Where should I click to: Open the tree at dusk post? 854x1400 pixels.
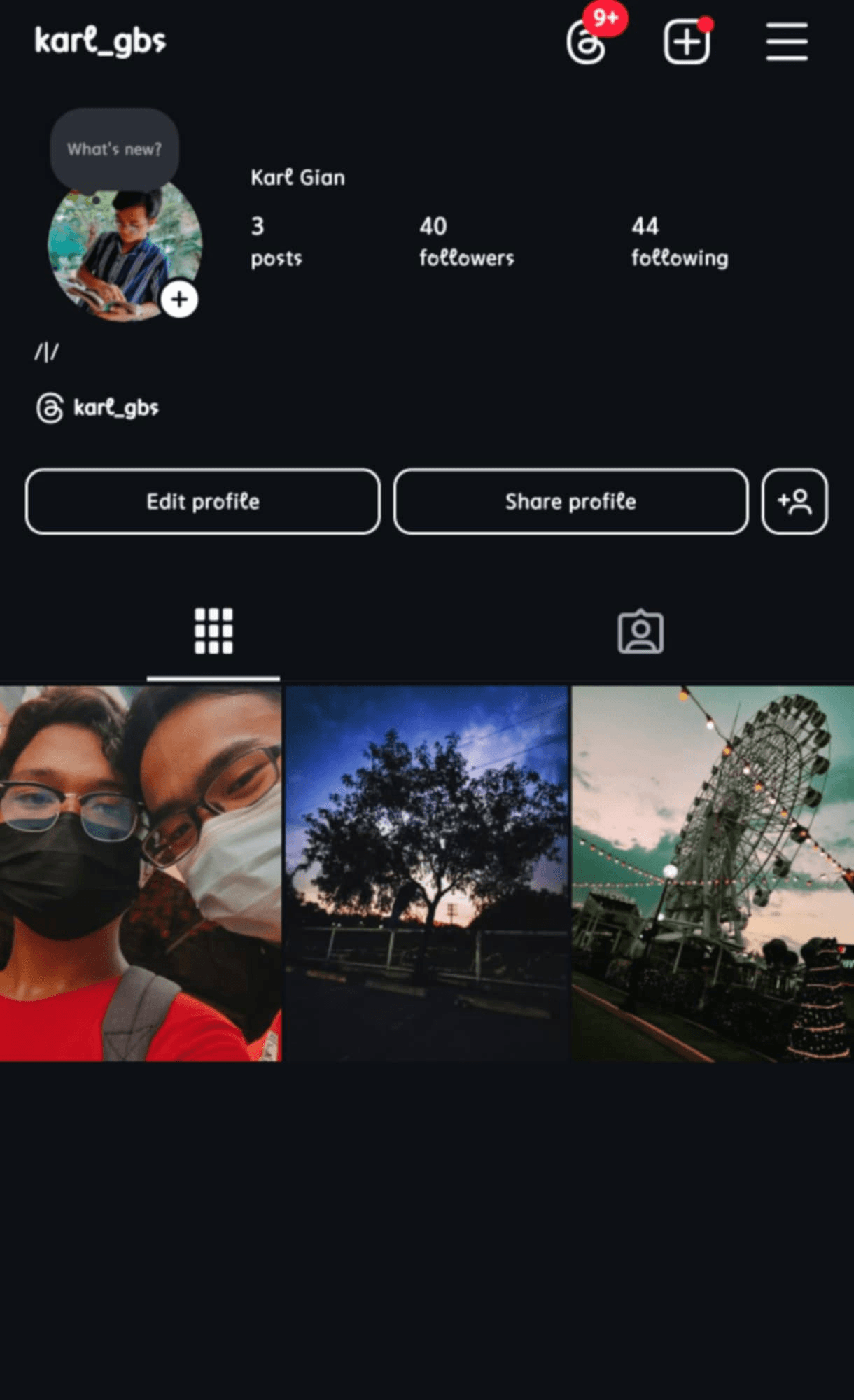click(x=427, y=874)
